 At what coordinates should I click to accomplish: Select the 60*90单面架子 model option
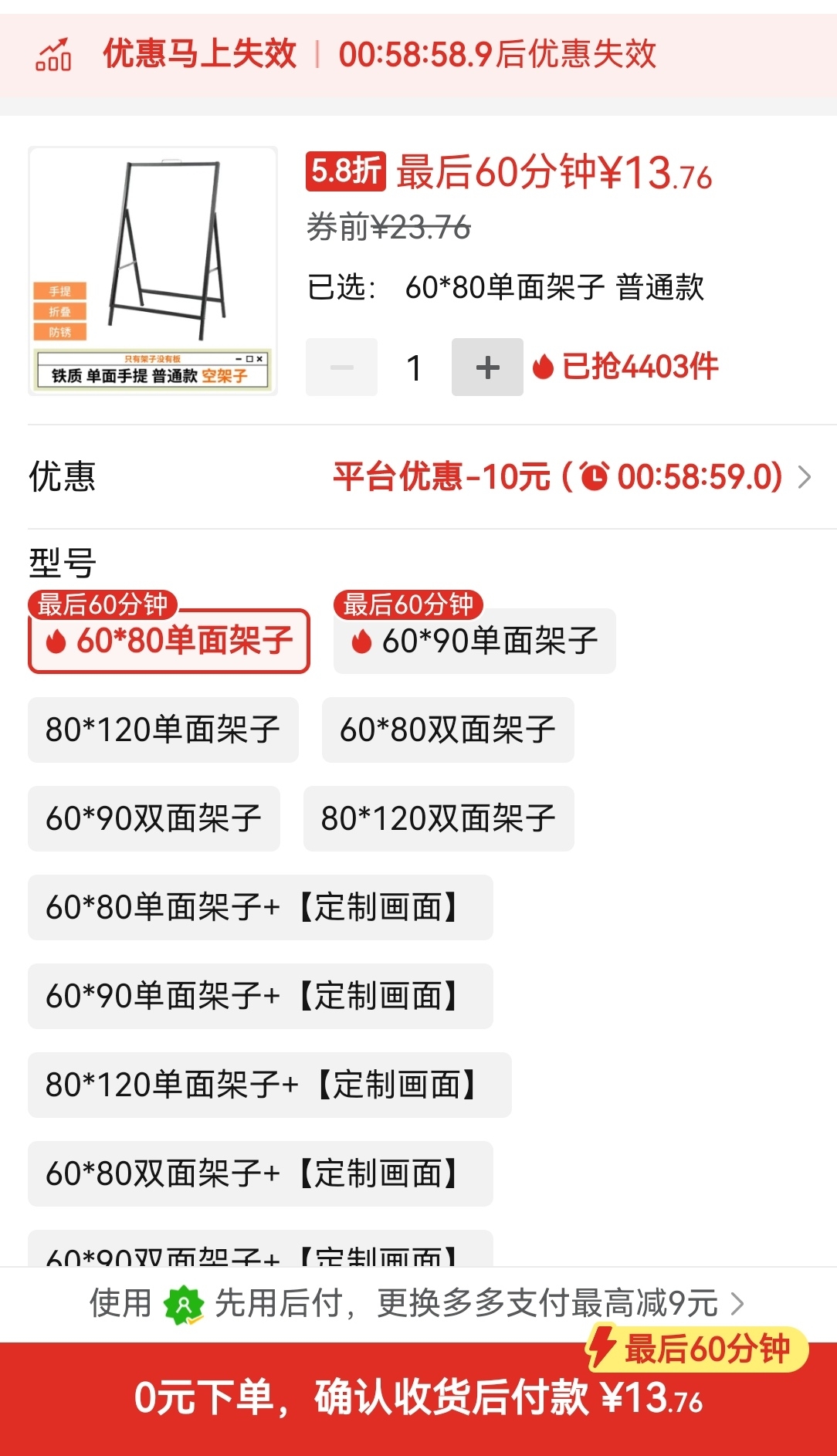pos(474,641)
